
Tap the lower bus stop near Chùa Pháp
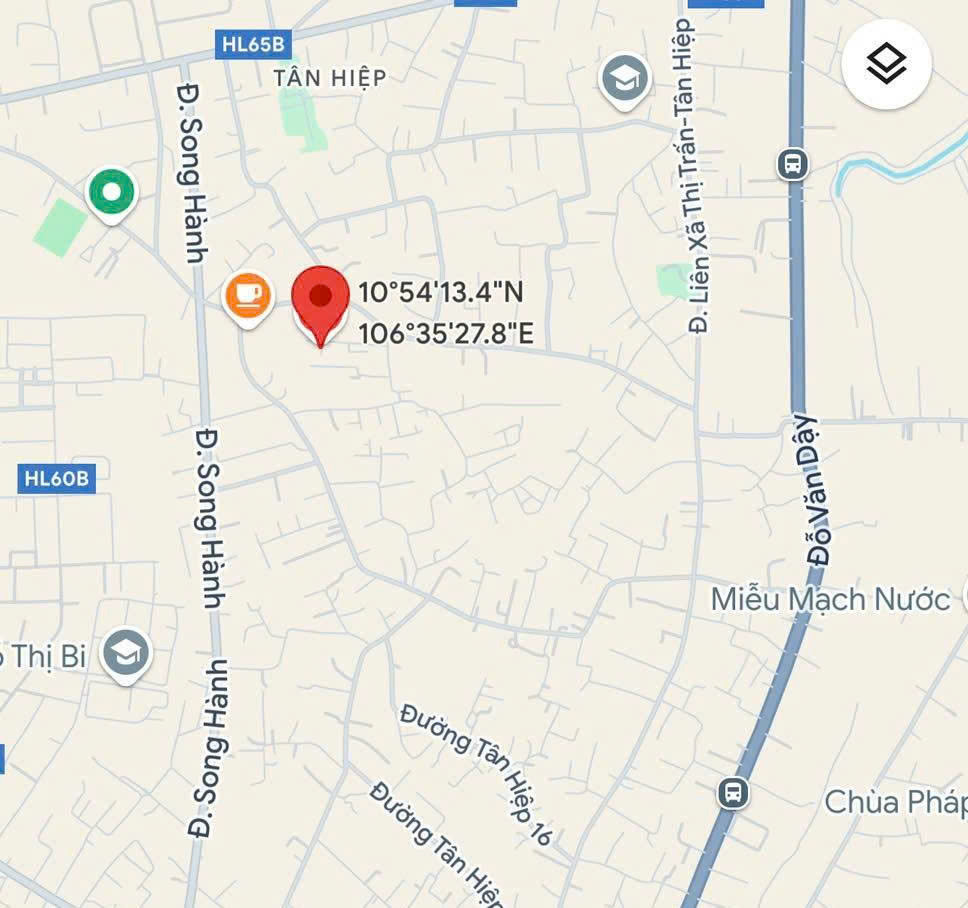[x=734, y=794]
